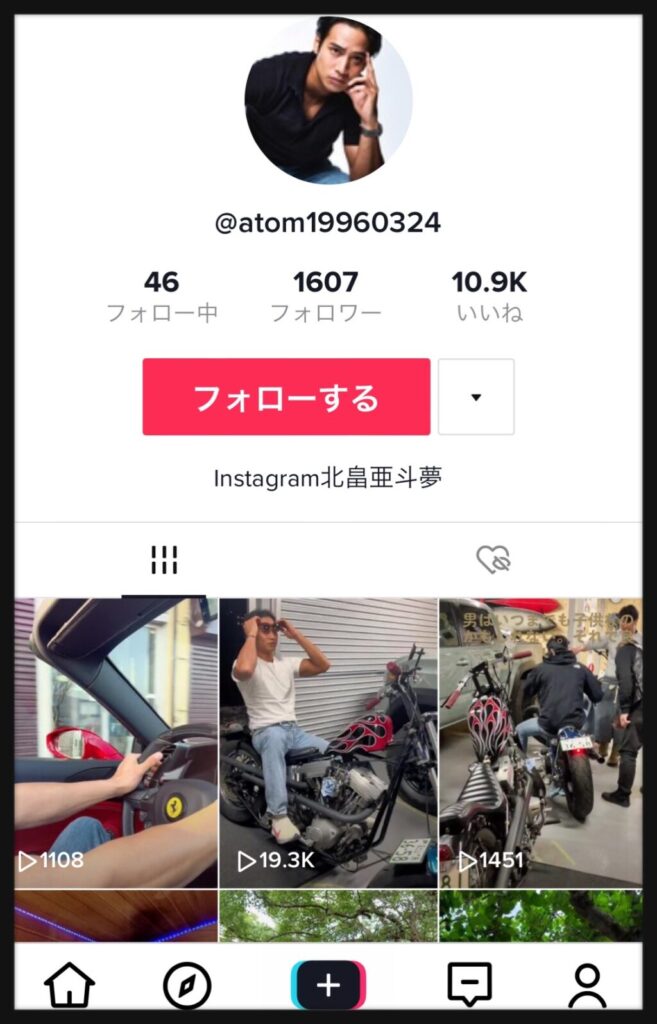View the 1607 フォロワー followers list
Screen dimensions: 657x1024
click(x=326, y=296)
